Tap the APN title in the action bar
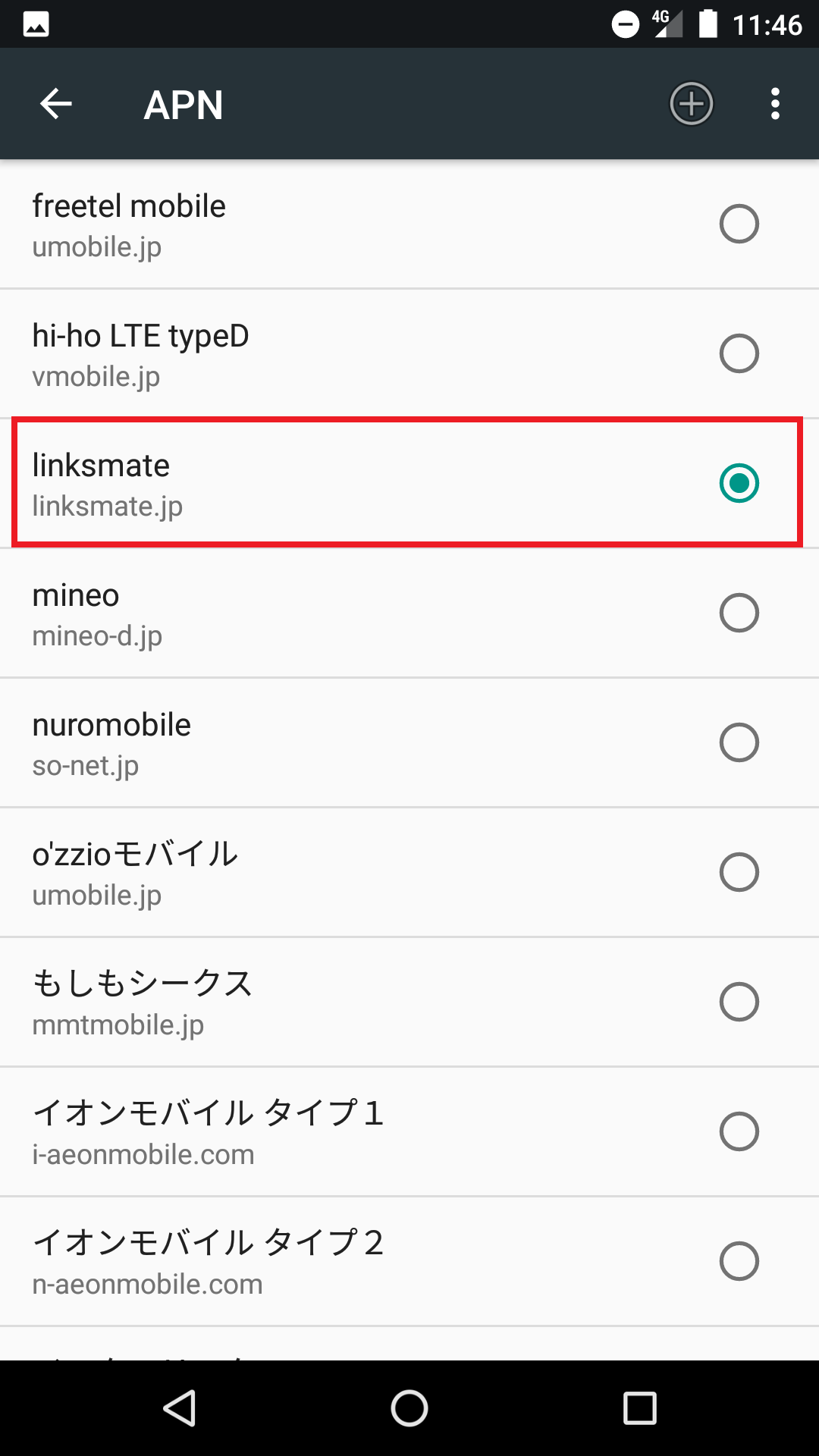 [x=183, y=104]
